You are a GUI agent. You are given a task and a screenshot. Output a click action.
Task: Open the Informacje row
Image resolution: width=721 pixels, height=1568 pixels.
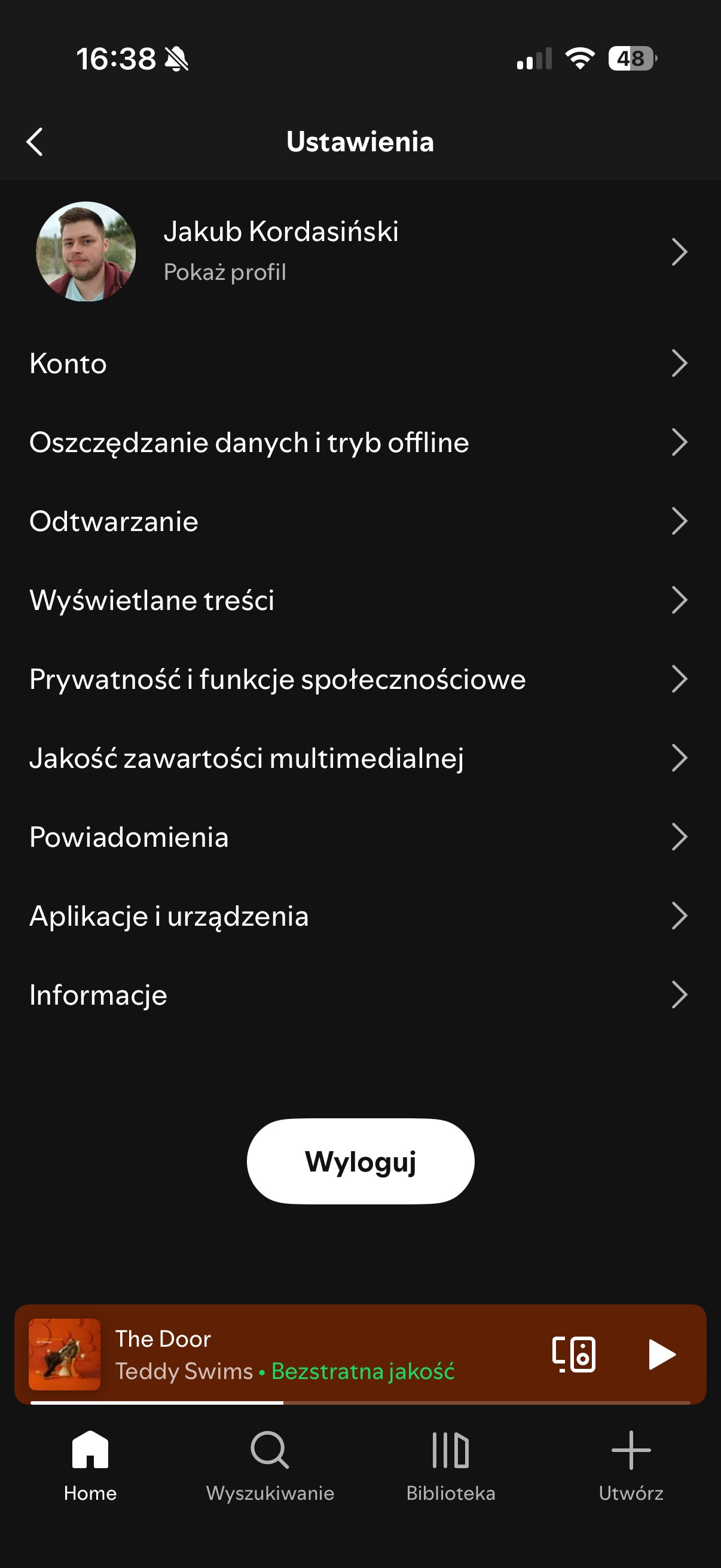[360, 995]
